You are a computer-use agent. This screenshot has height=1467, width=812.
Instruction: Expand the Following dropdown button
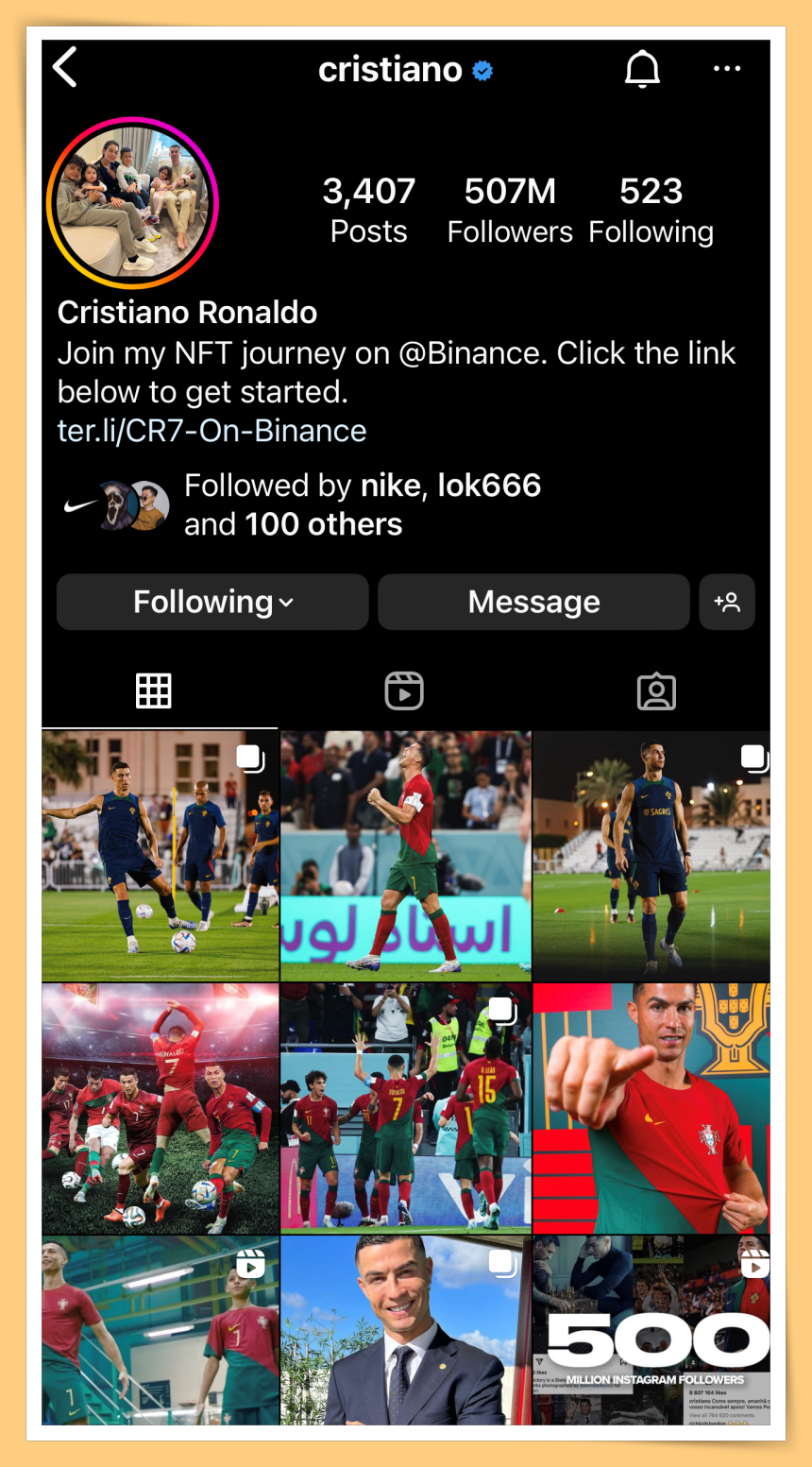click(x=212, y=602)
